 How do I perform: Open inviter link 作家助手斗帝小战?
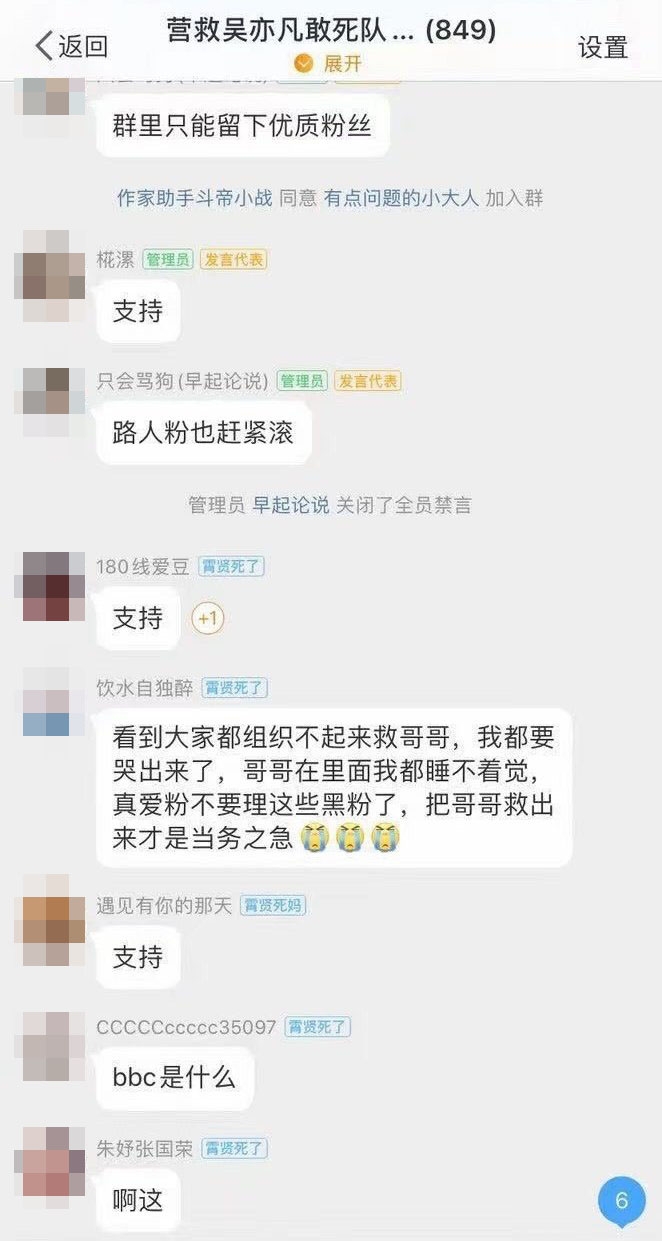tap(194, 198)
